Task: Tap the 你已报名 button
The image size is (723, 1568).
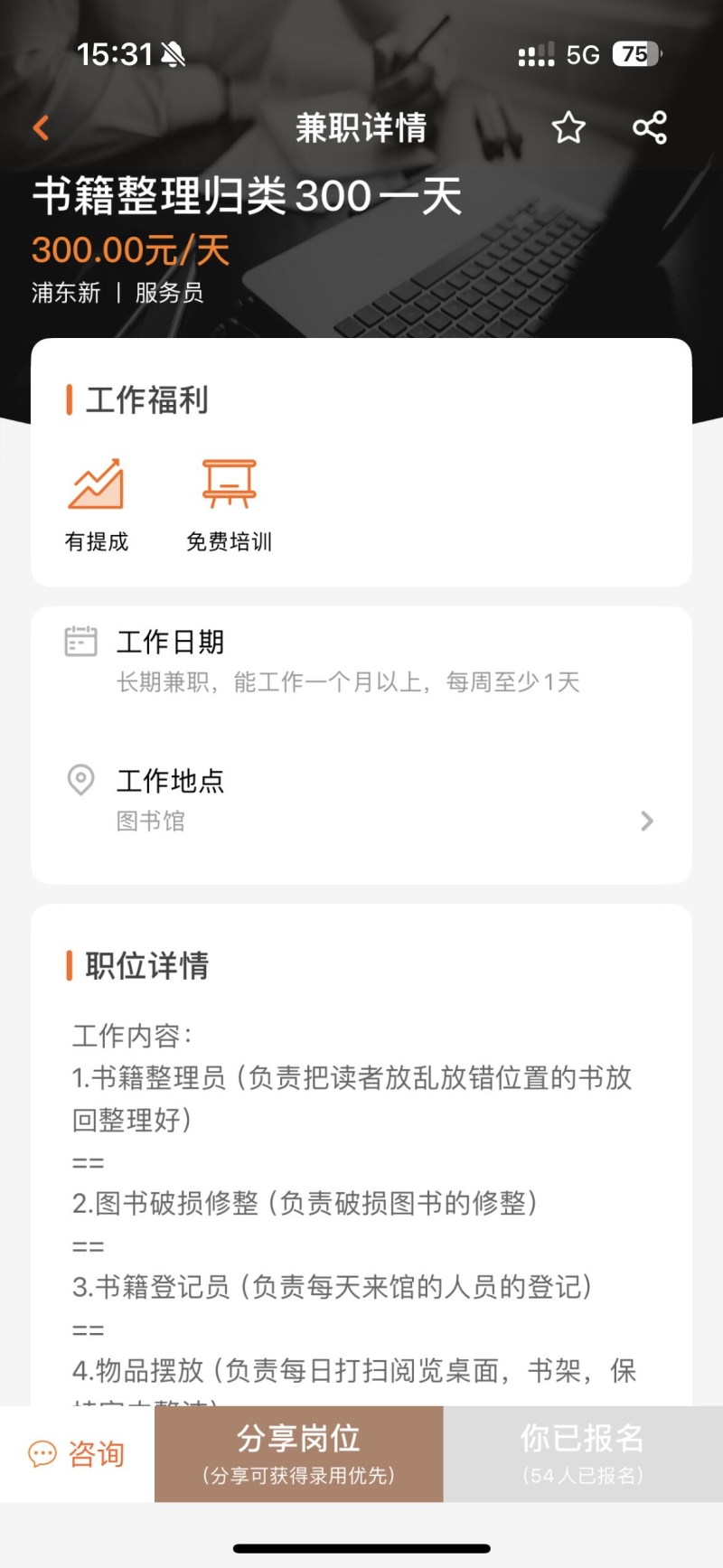Action: pos(583,1454)
